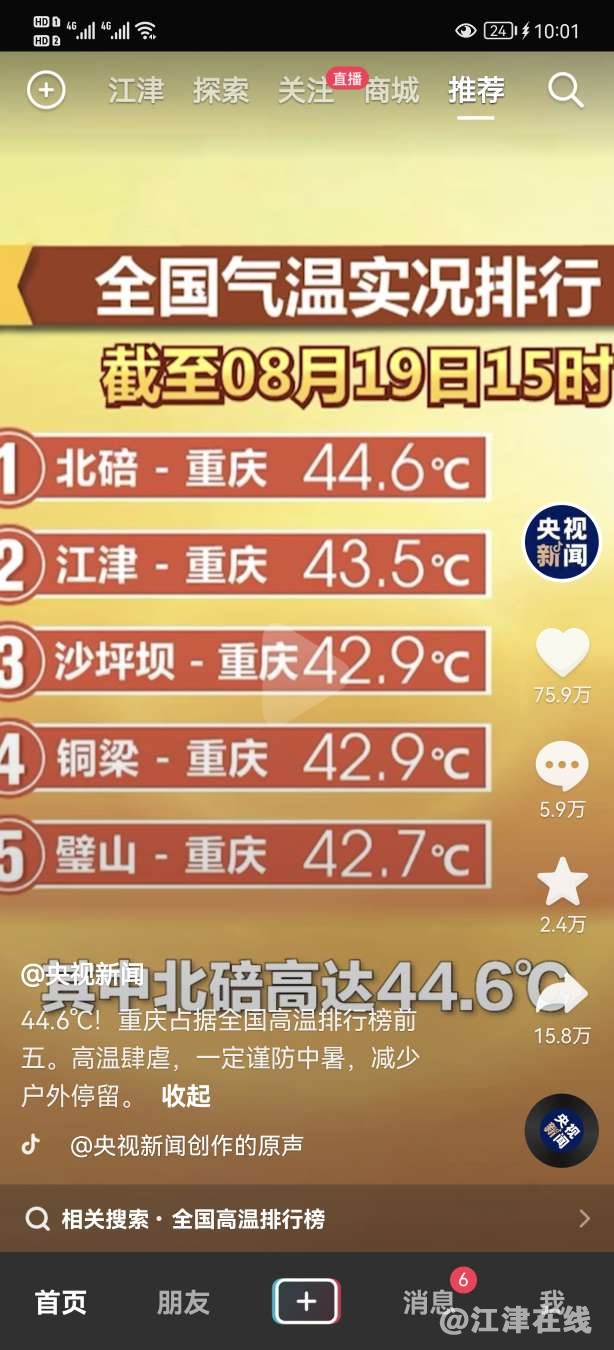Like this video with the heart
Viewport: 614px width, 1350px height.
coord(562,652)
